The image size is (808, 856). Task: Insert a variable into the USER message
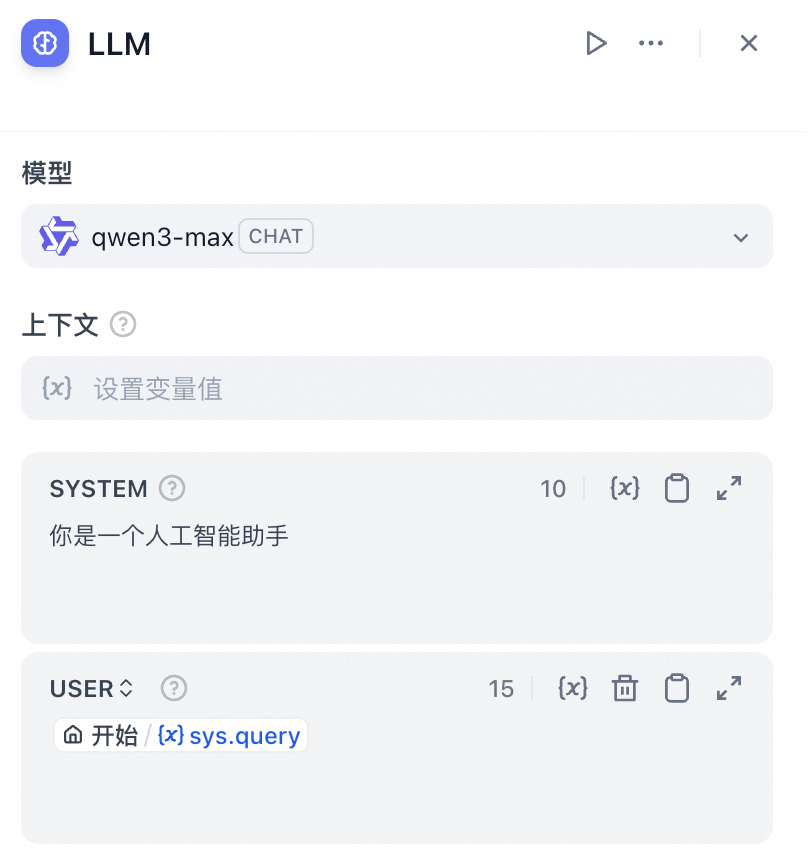click(x=572, y=688)
